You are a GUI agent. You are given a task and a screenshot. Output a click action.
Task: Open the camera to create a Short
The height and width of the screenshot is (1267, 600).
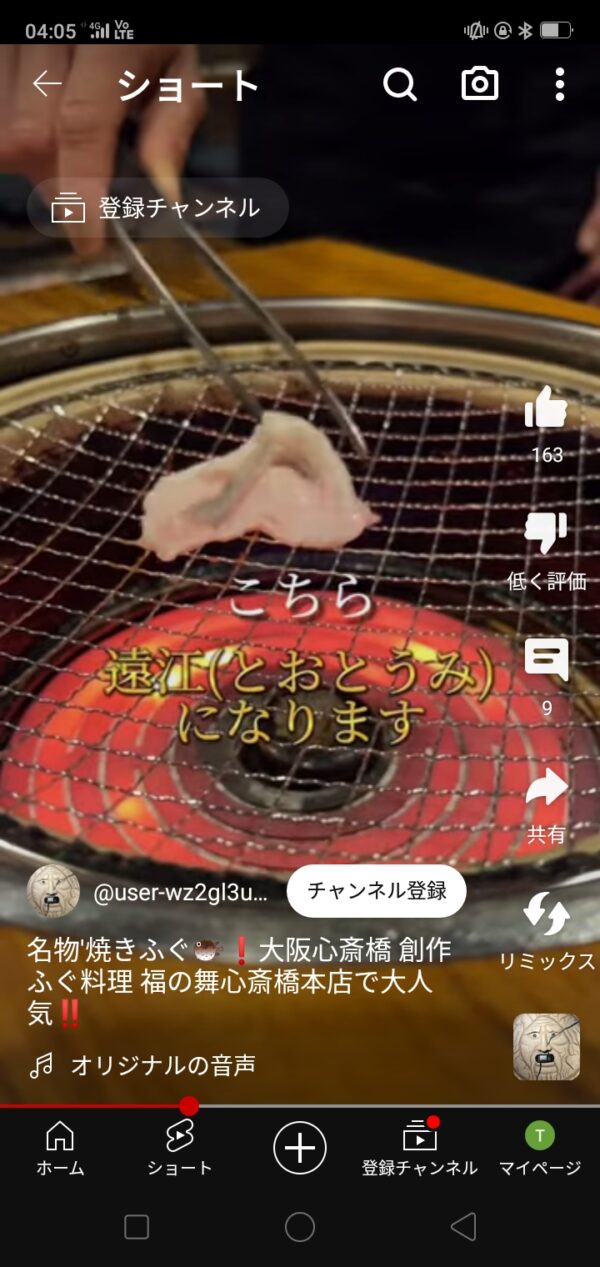(479, 85)
